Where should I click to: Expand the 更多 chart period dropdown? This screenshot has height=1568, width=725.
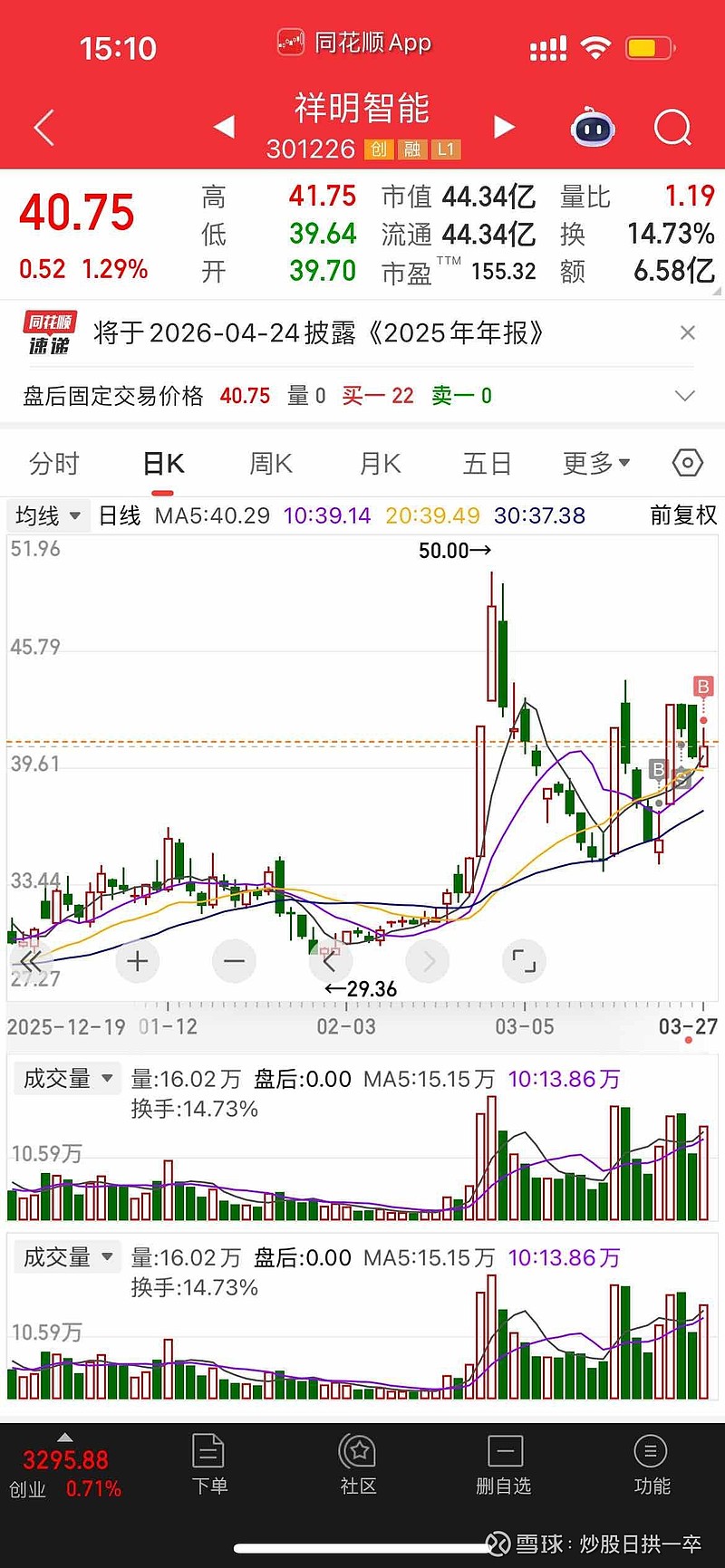click(x=595, y=463)
